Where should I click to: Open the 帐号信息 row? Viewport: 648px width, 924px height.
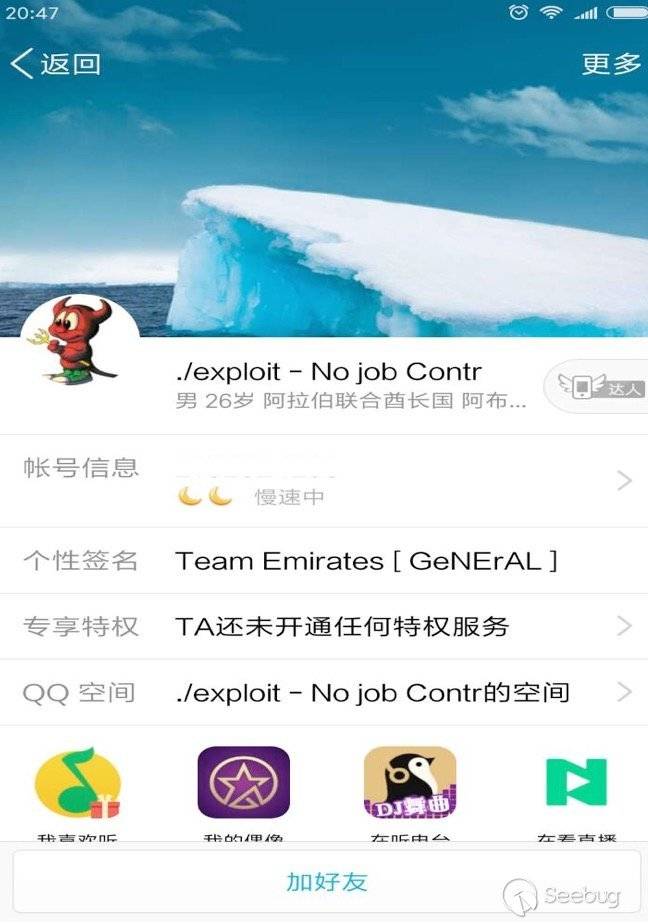tap(324, 481)
